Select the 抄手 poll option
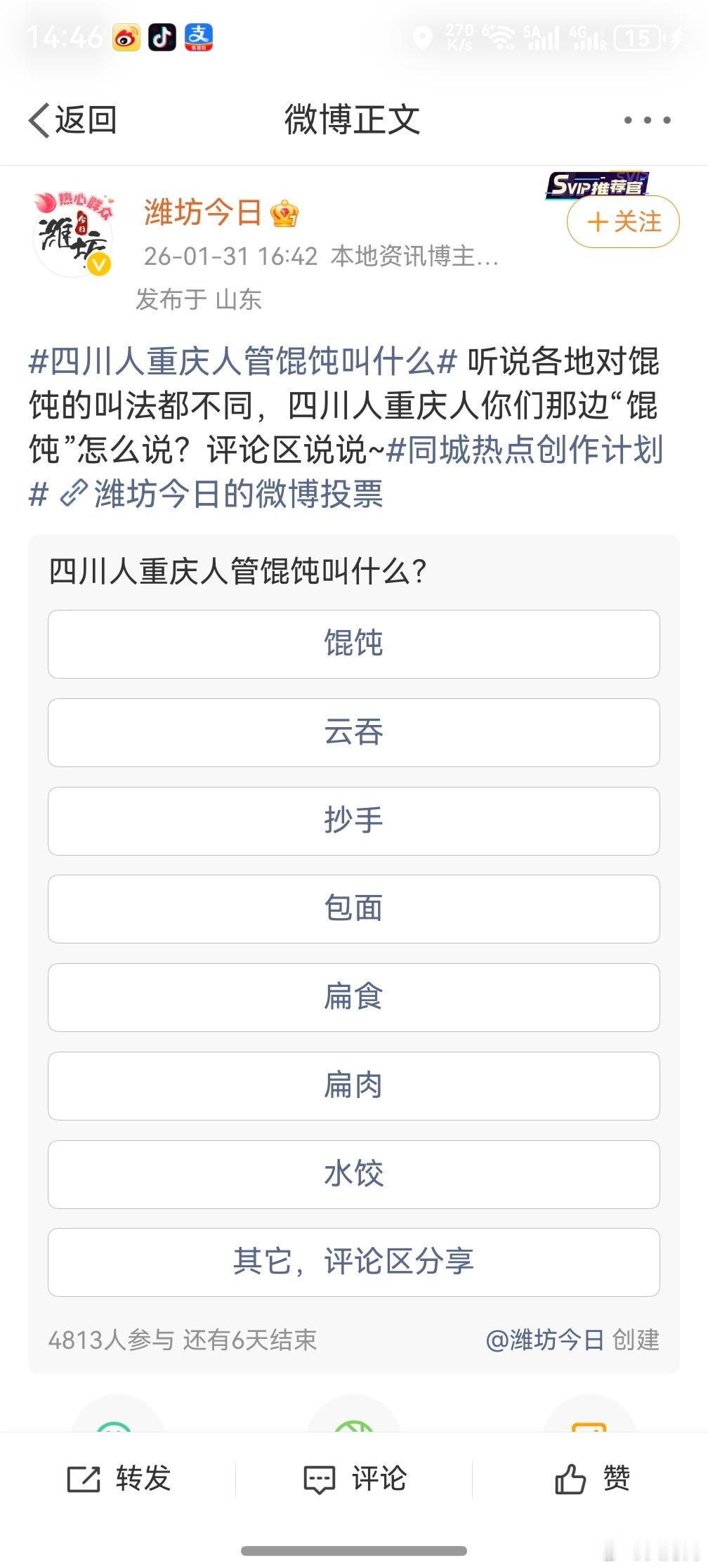The height and width of the screenshot is (1568, 708). coord(354,821)
